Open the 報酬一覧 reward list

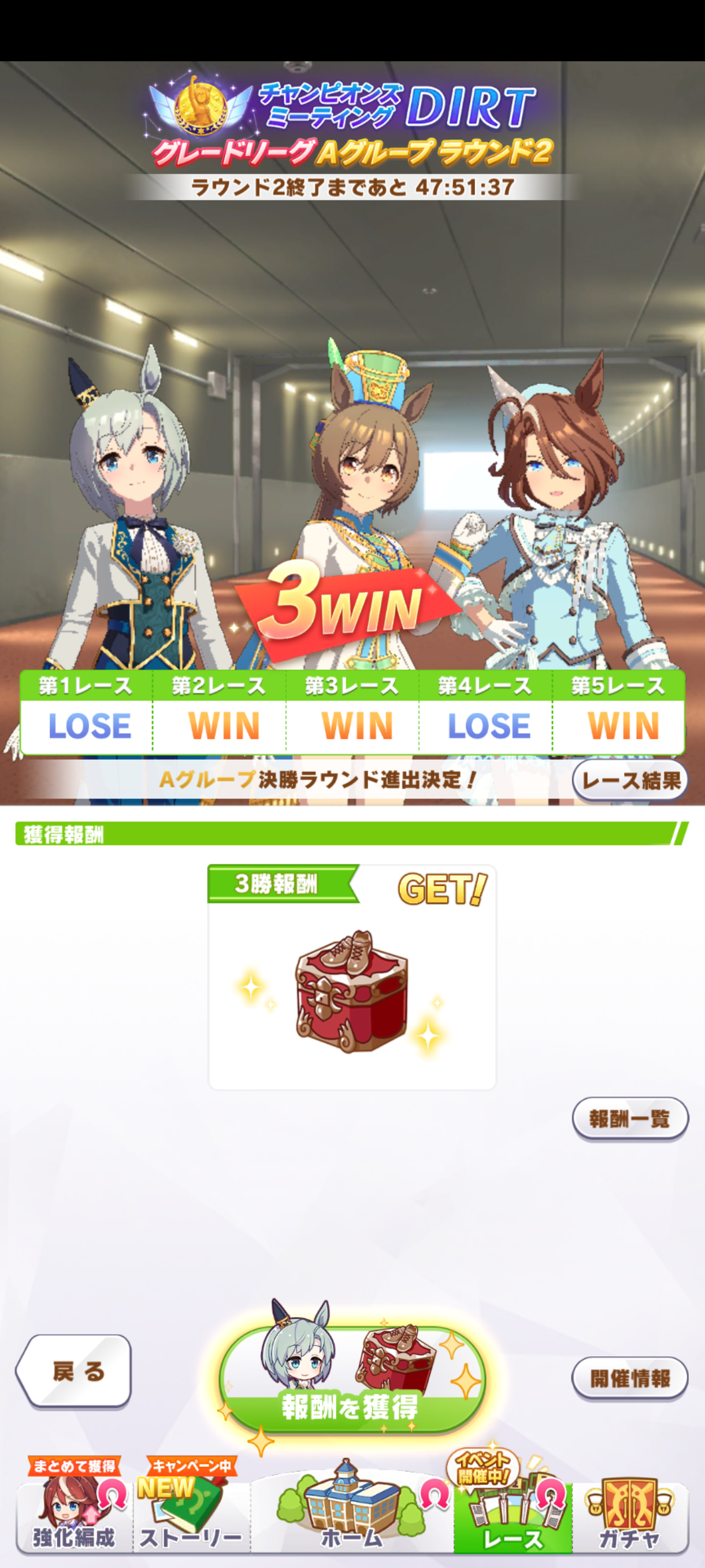click(x=629, y=1118)
